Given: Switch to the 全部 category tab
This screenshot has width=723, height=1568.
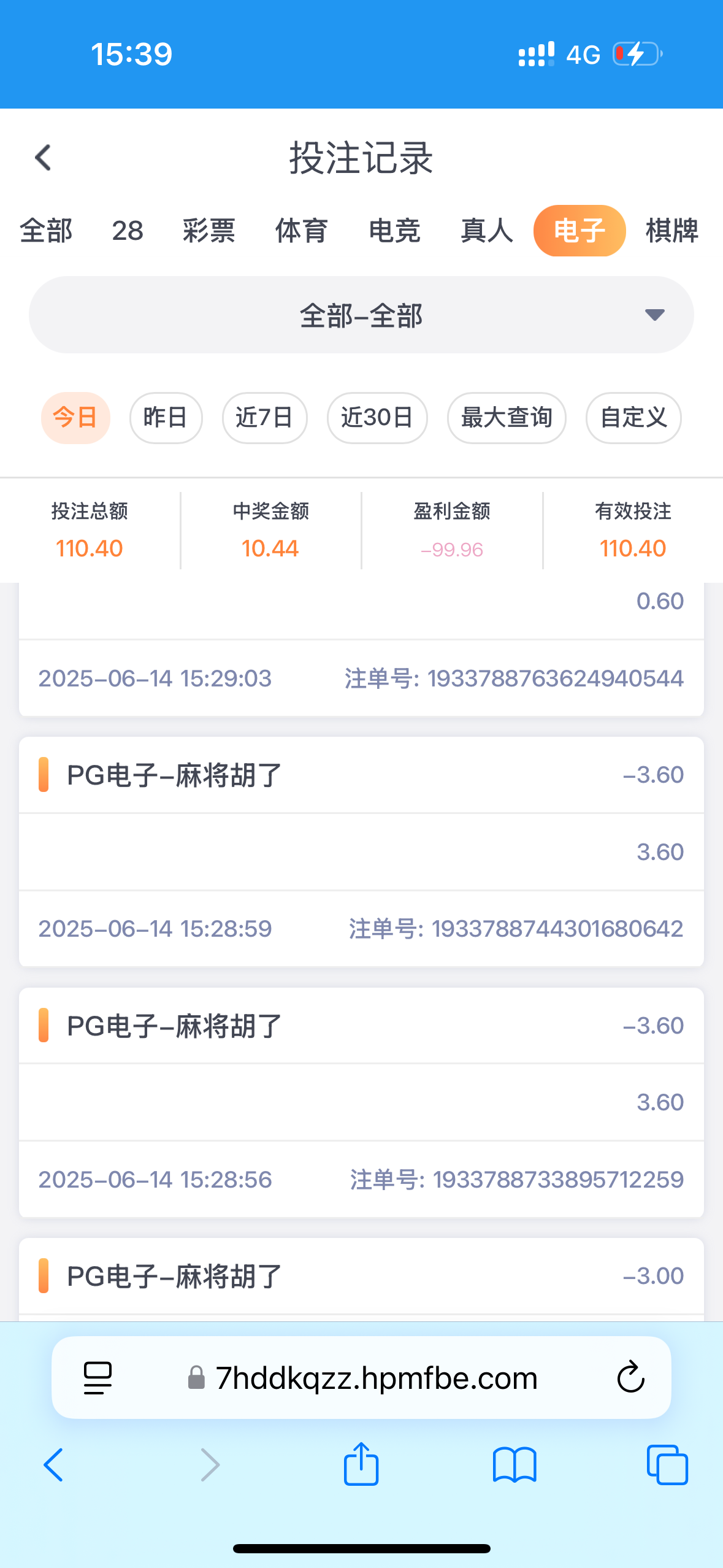Looking at the screenshot, I should pos(46,231).
